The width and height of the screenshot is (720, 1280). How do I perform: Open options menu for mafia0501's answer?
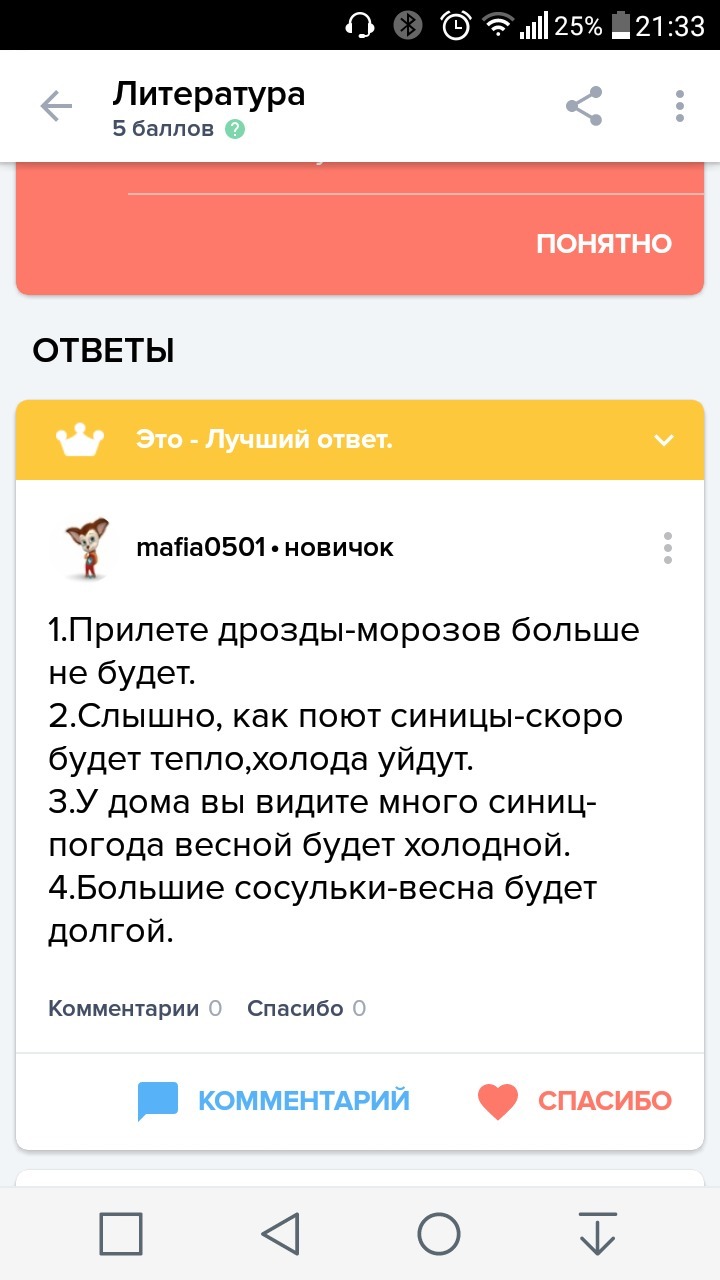[667, 548]
